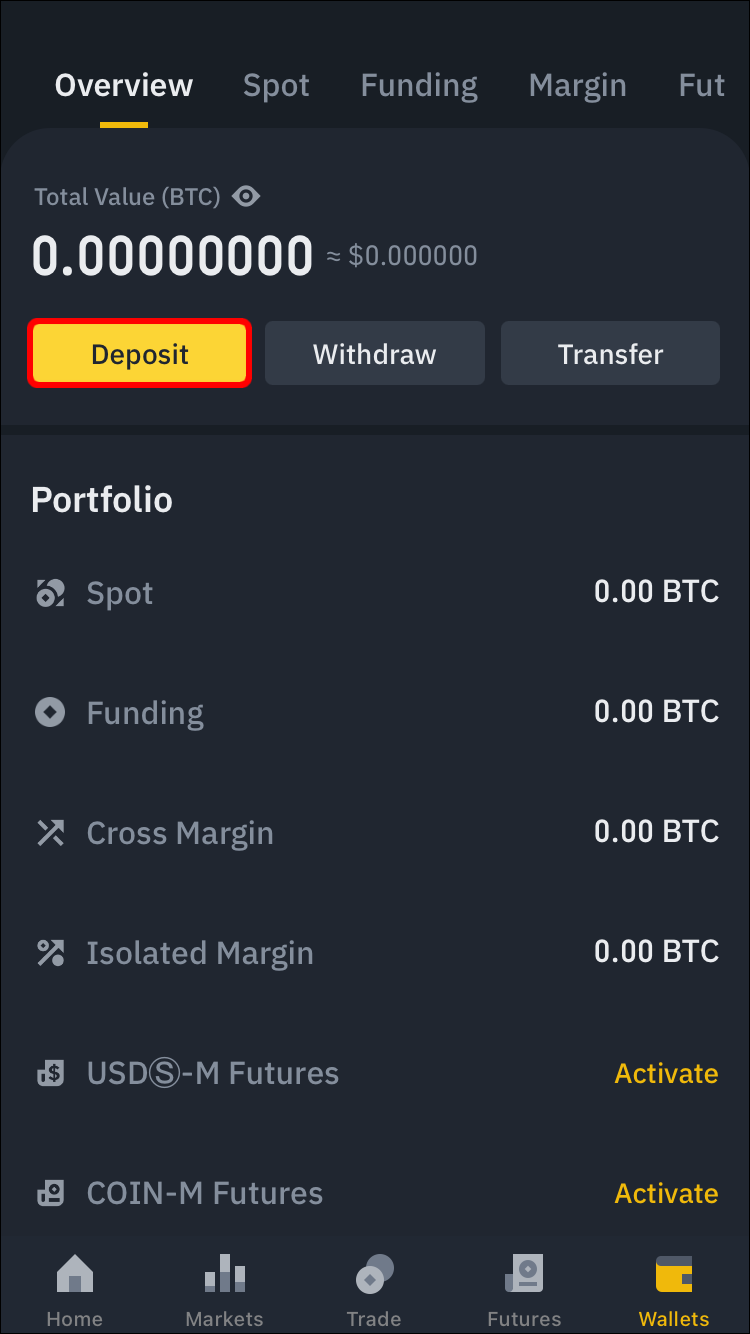This screenshot has width=750, height=1334.
Task: Tap the yellow Deposit button
Action: point(139,354)
